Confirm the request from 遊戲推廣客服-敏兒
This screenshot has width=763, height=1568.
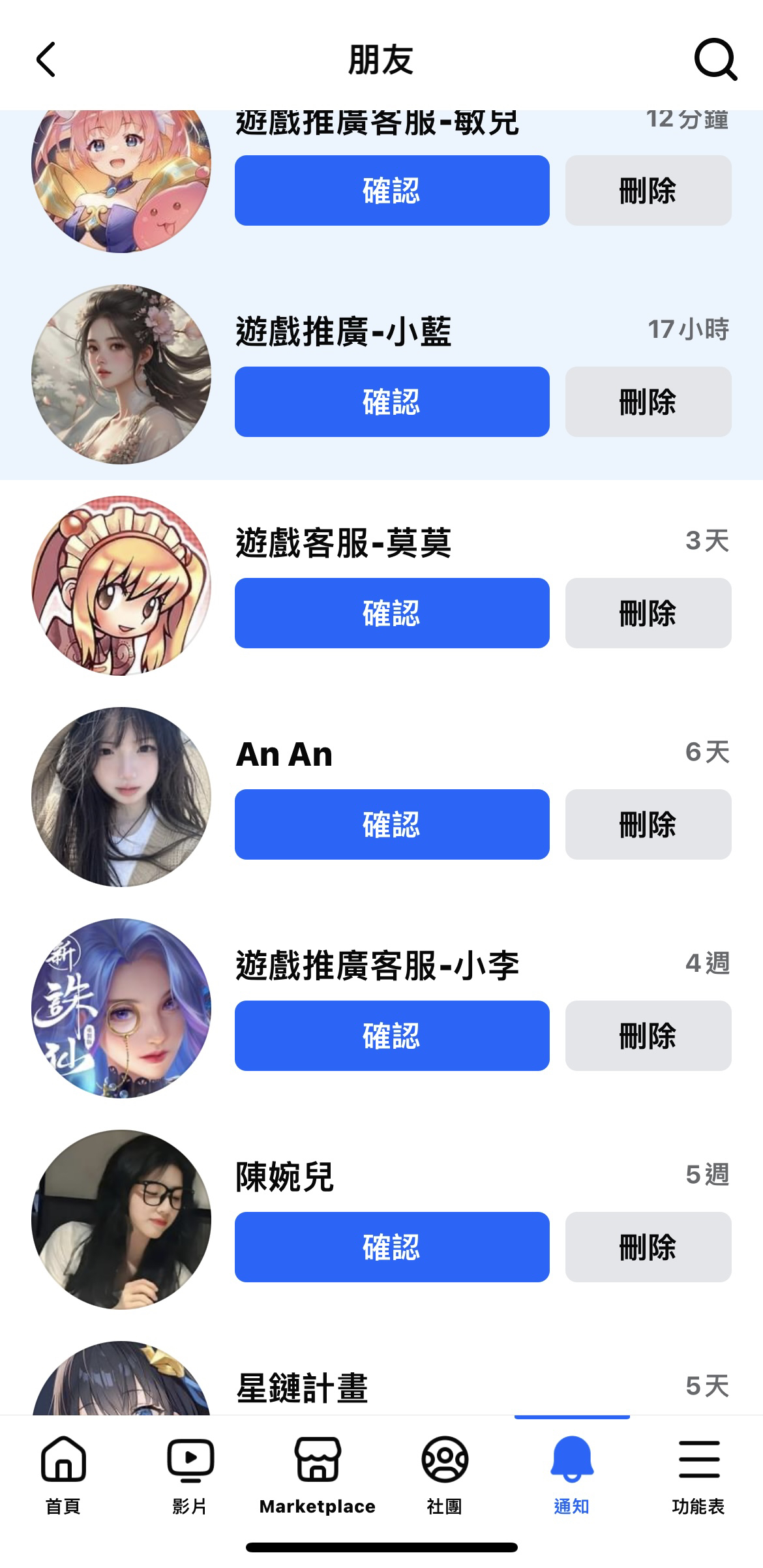click(391, 190)
